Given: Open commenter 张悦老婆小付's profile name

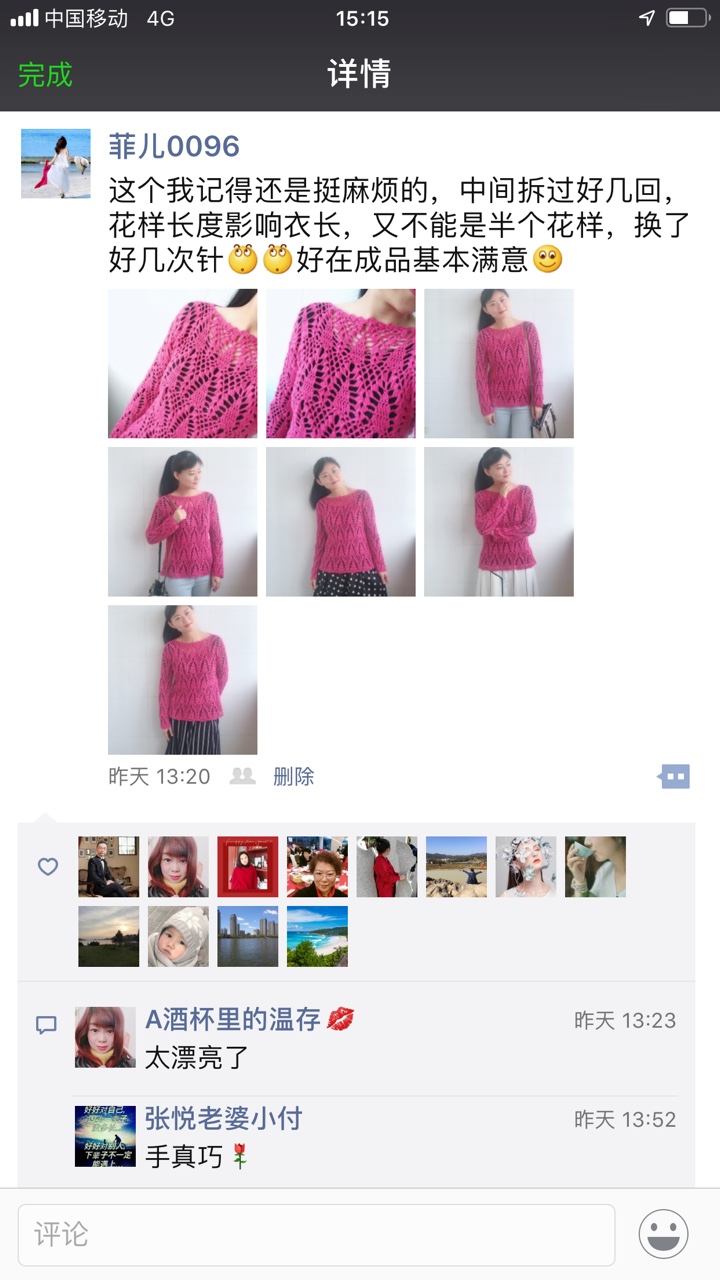Looking at the screenshot, I should click(x=223, y=1118).
